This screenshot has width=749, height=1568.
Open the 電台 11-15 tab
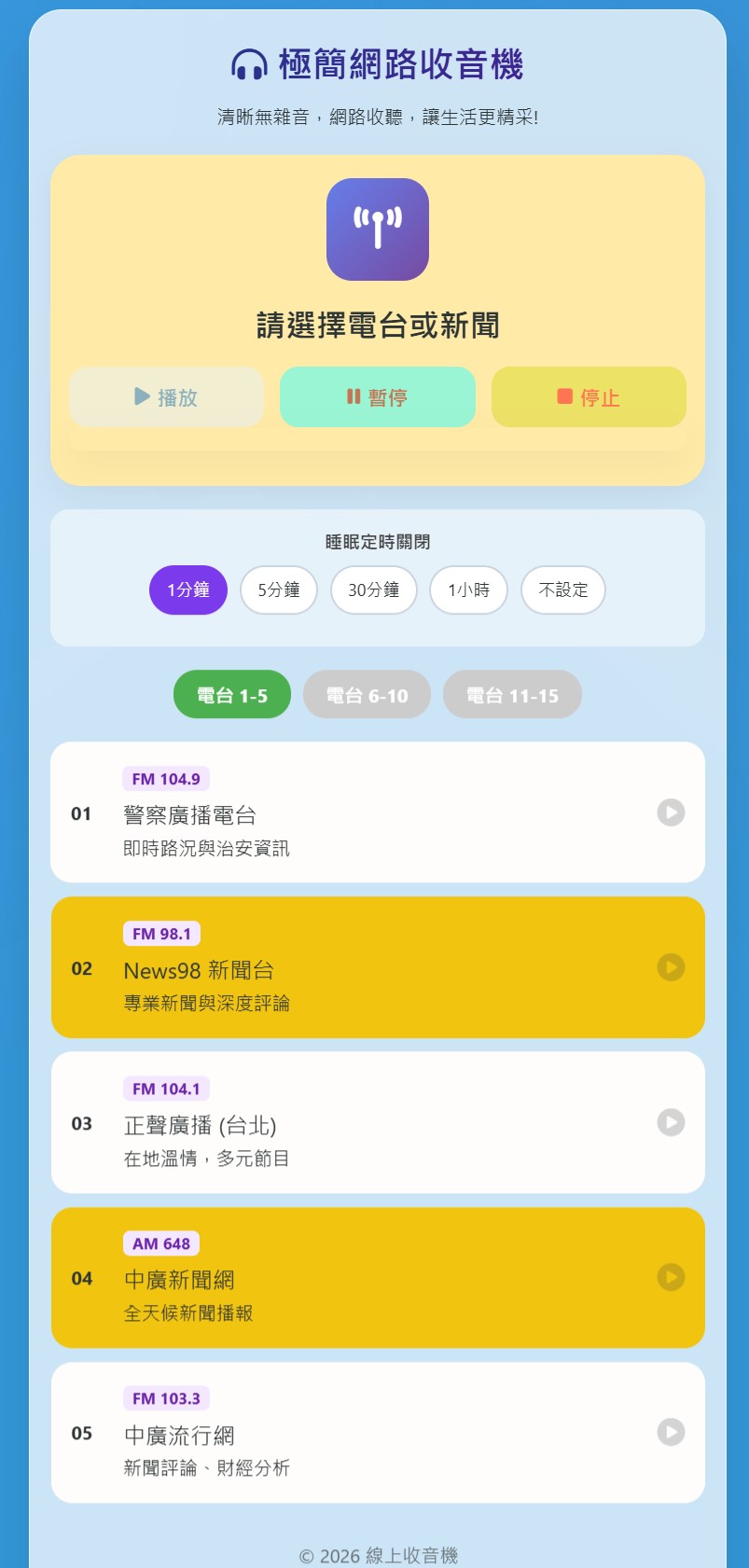click(512, 695)
